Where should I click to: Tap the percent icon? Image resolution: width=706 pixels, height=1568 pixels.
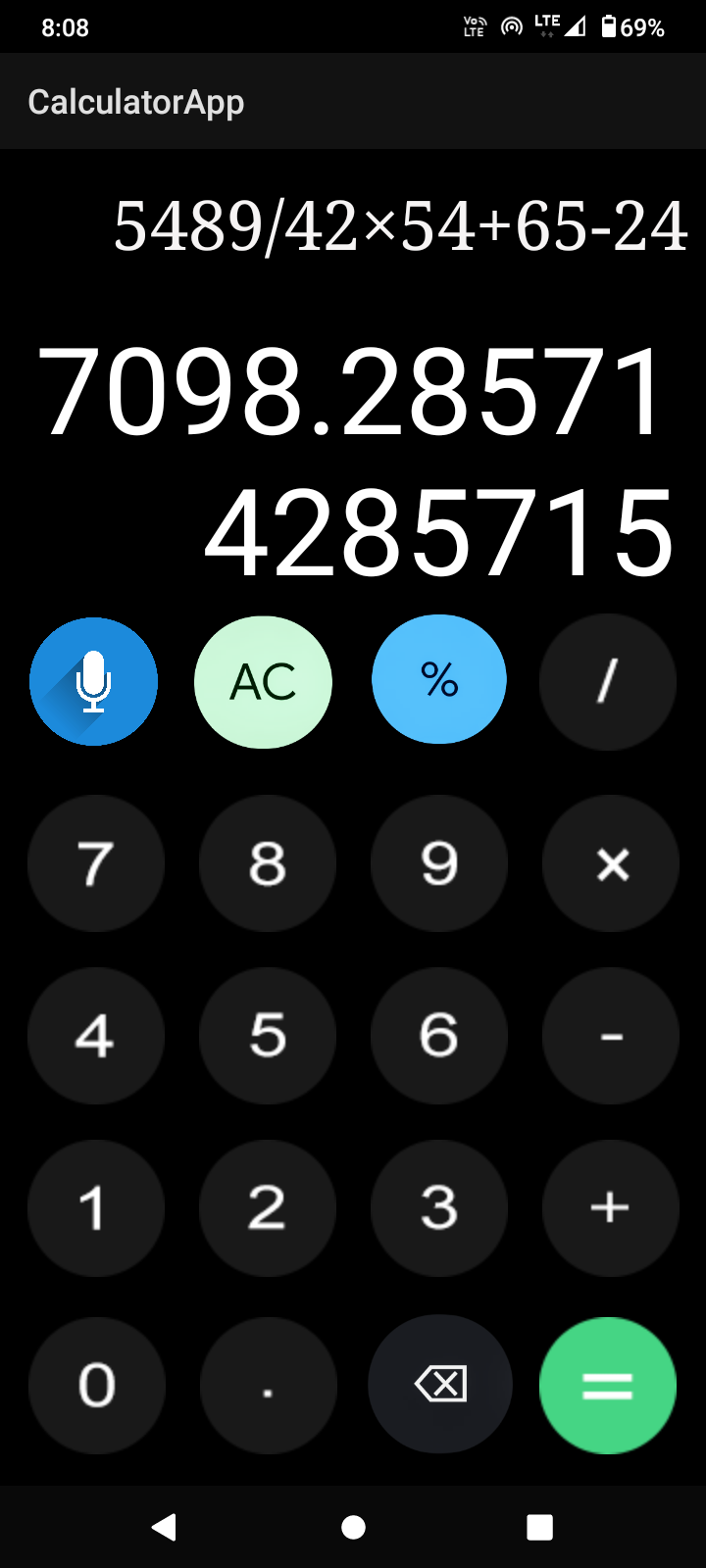438,678
